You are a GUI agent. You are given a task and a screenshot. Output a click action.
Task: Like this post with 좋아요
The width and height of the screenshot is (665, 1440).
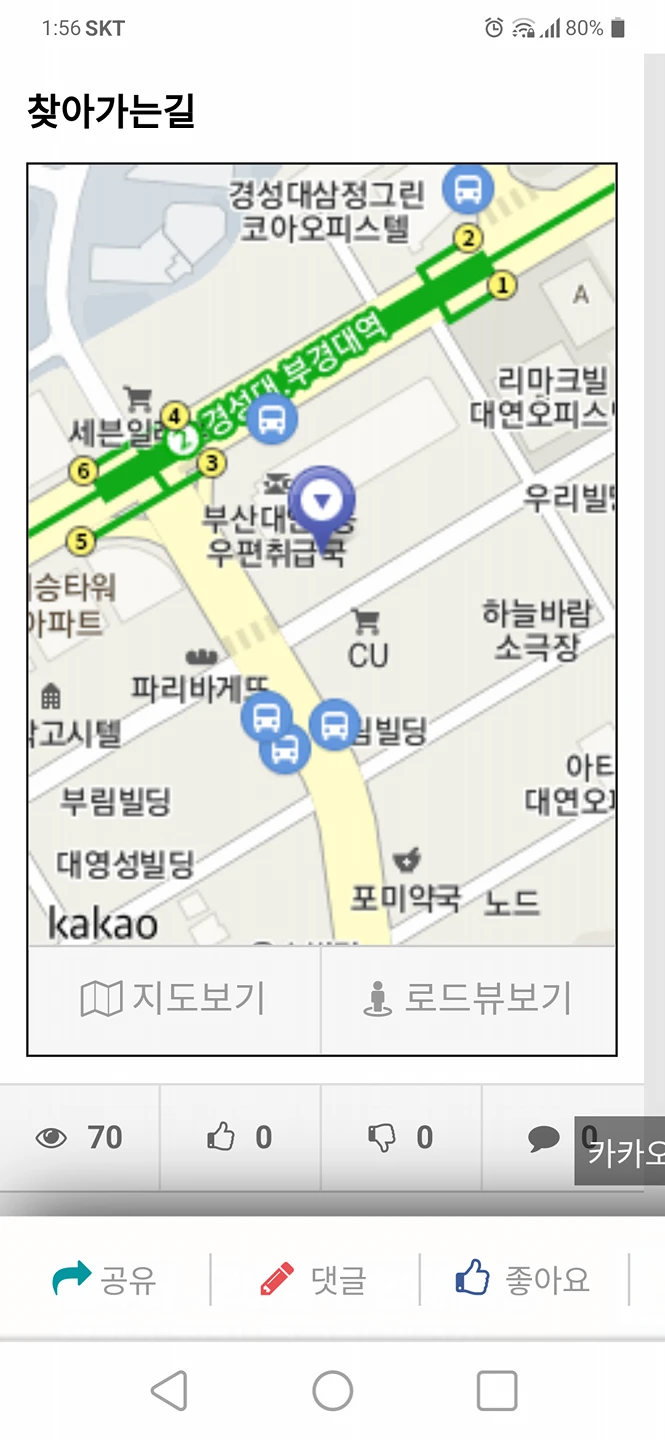point(522,1279)
